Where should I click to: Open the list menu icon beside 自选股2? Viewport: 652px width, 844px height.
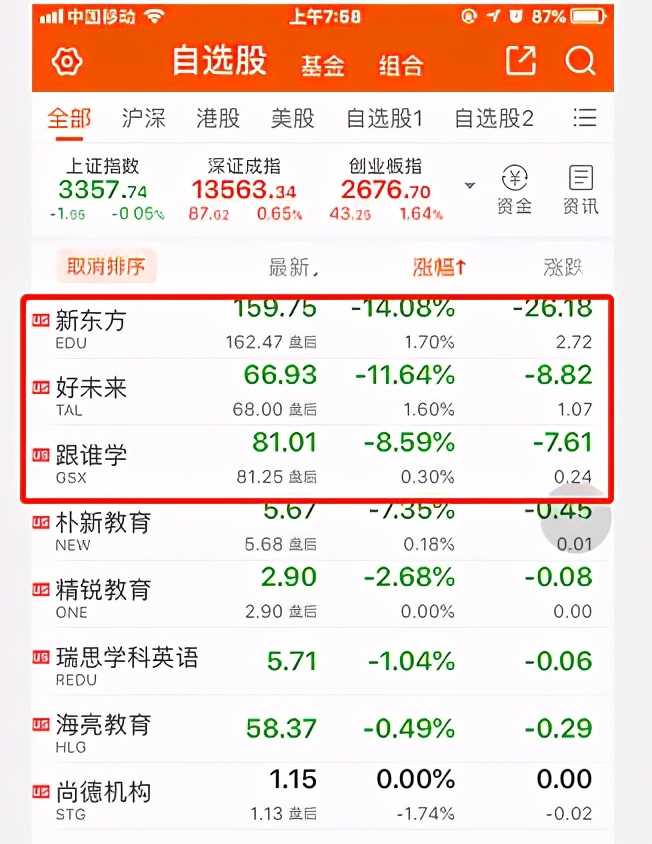coord(585,118)
